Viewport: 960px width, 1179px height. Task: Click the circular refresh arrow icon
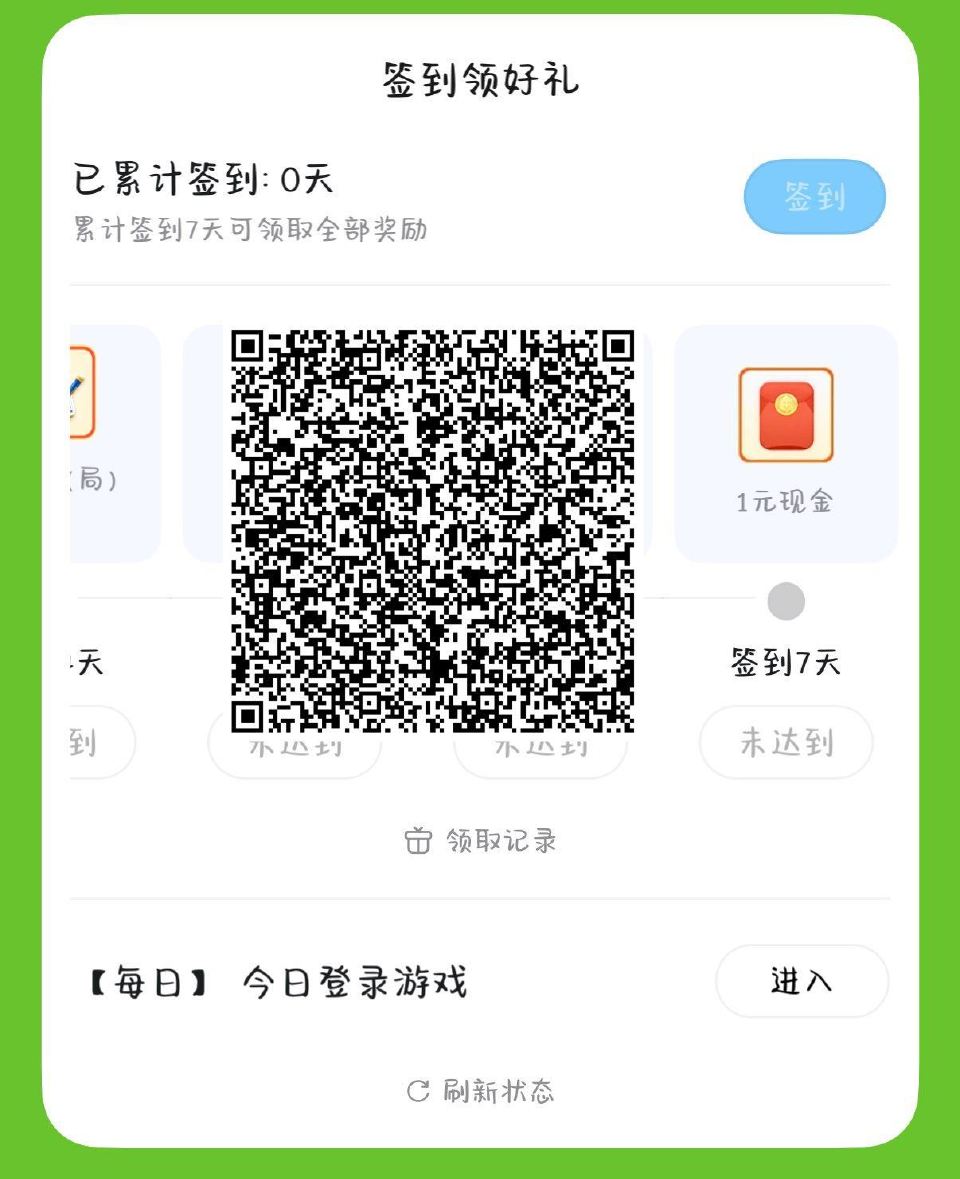point(417,1090)
